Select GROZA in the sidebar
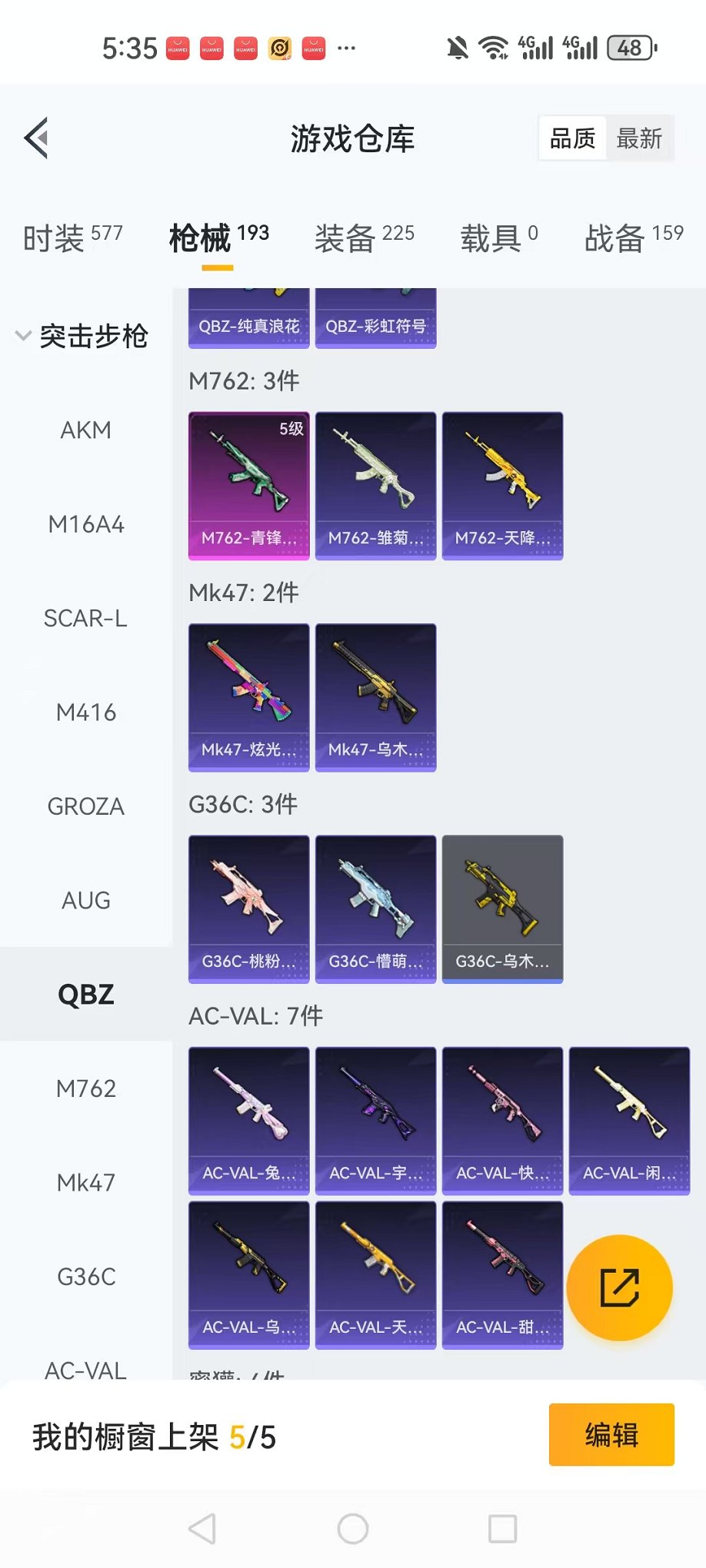The image size is (706, 1568). tap(86, 807)
